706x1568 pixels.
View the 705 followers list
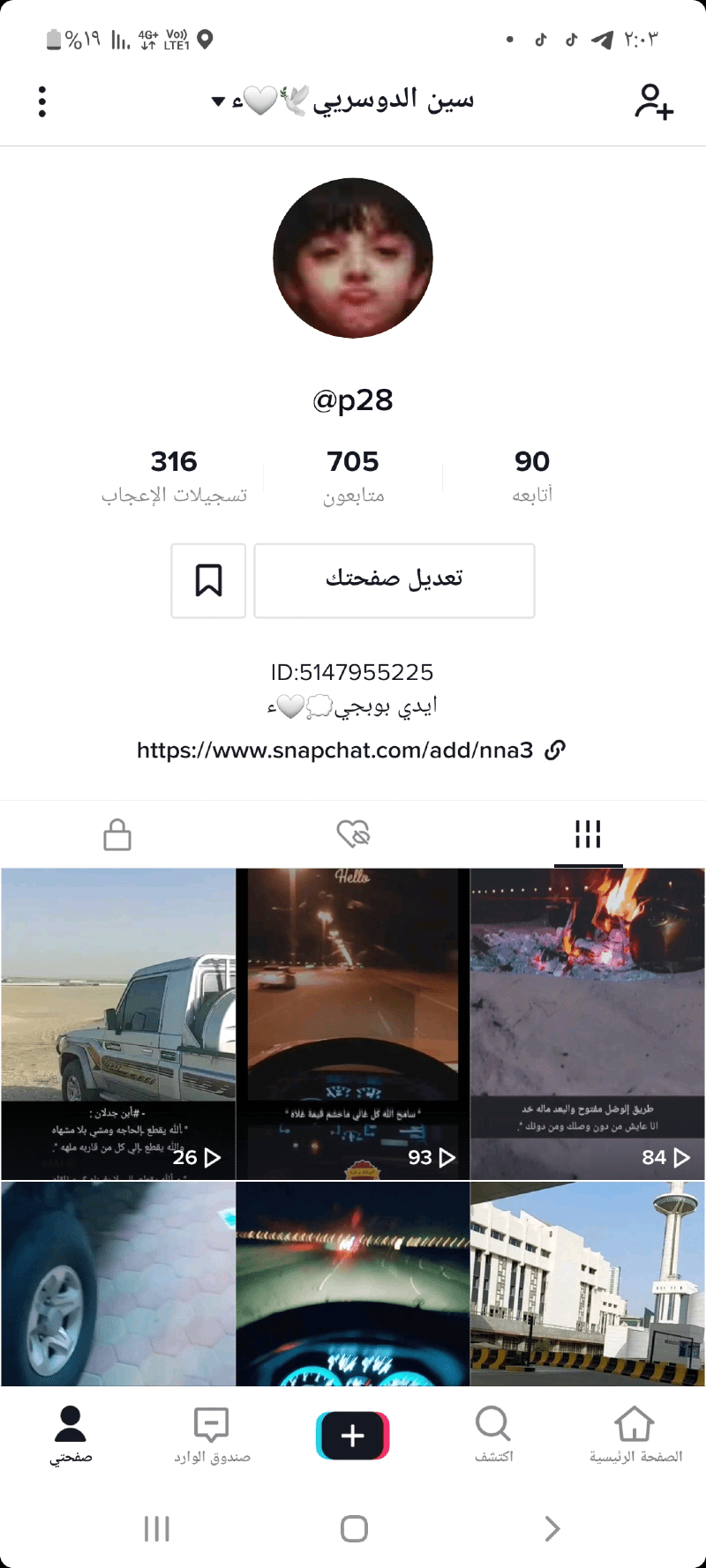353,474
